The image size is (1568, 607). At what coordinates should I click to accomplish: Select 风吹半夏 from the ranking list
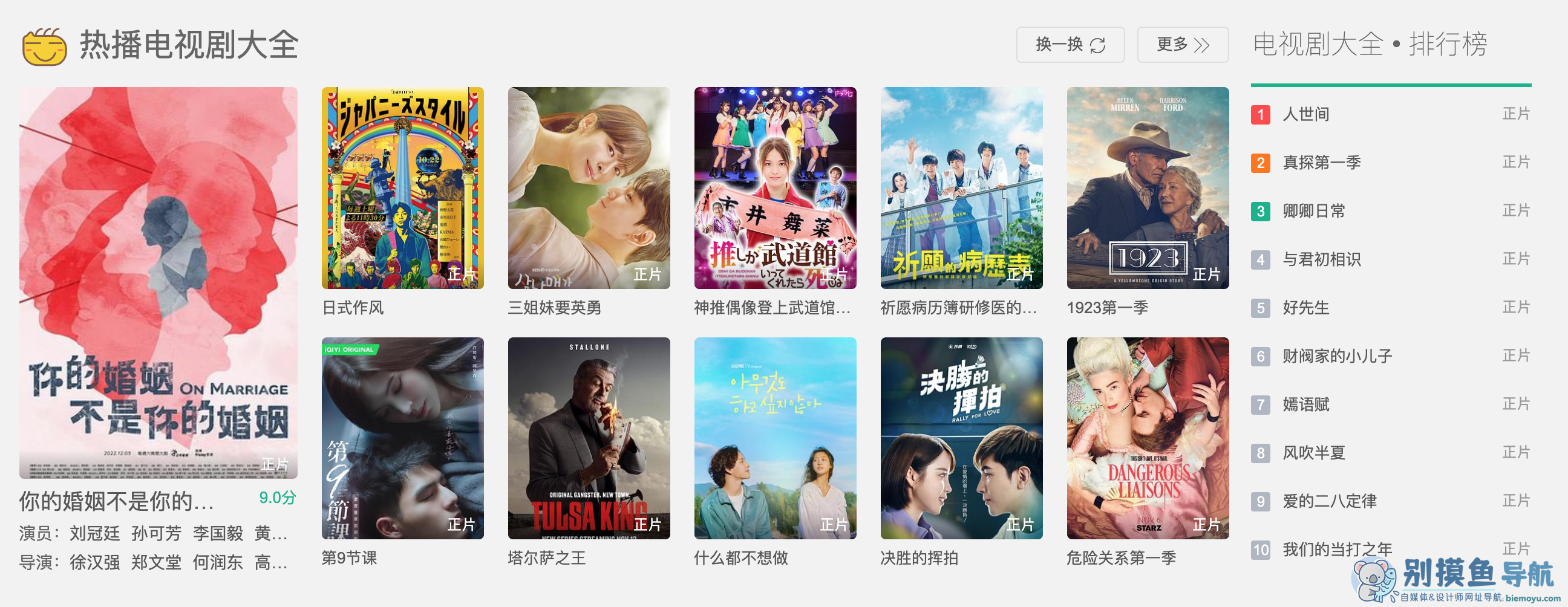[x=1313, y=453]
